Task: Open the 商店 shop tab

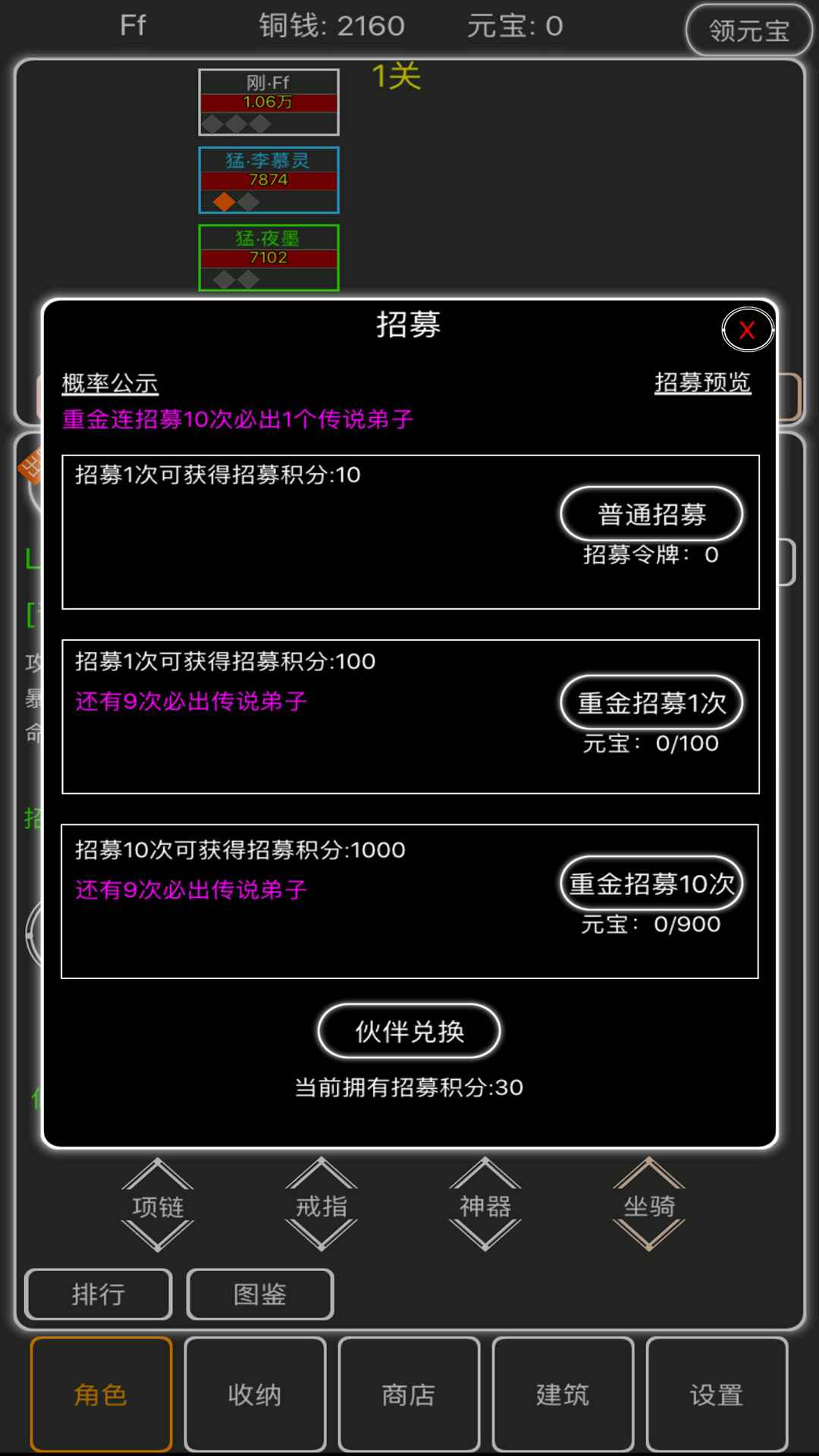Action: pos(409,1395)
